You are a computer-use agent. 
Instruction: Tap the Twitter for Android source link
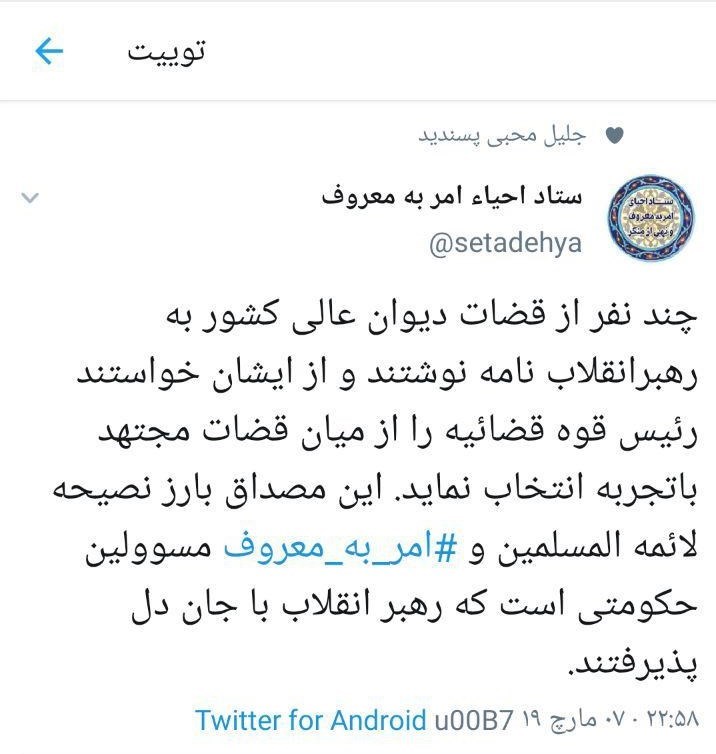coord(310,720)
